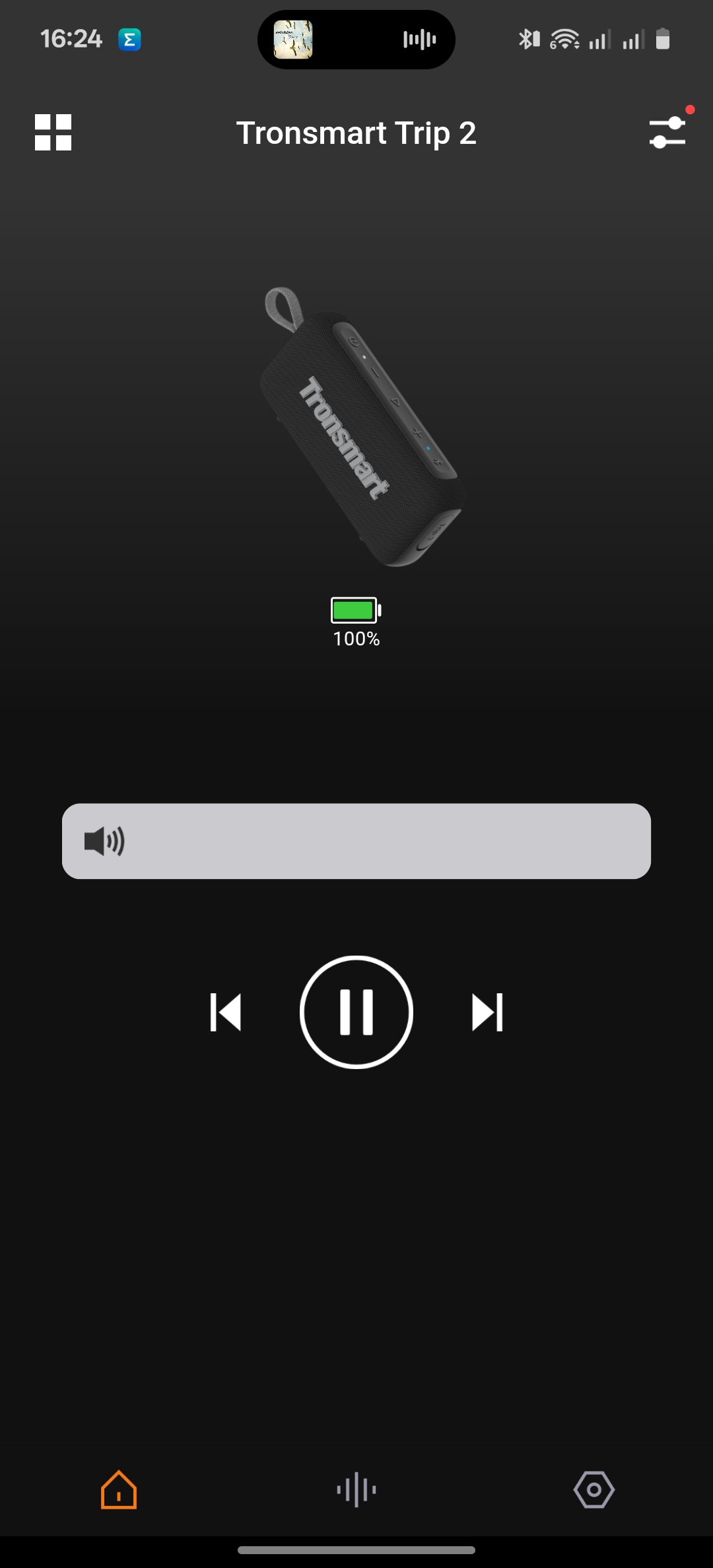This screenshot has width=713, height=1568.
Task: Skip to the next track
Action: 487,1012
